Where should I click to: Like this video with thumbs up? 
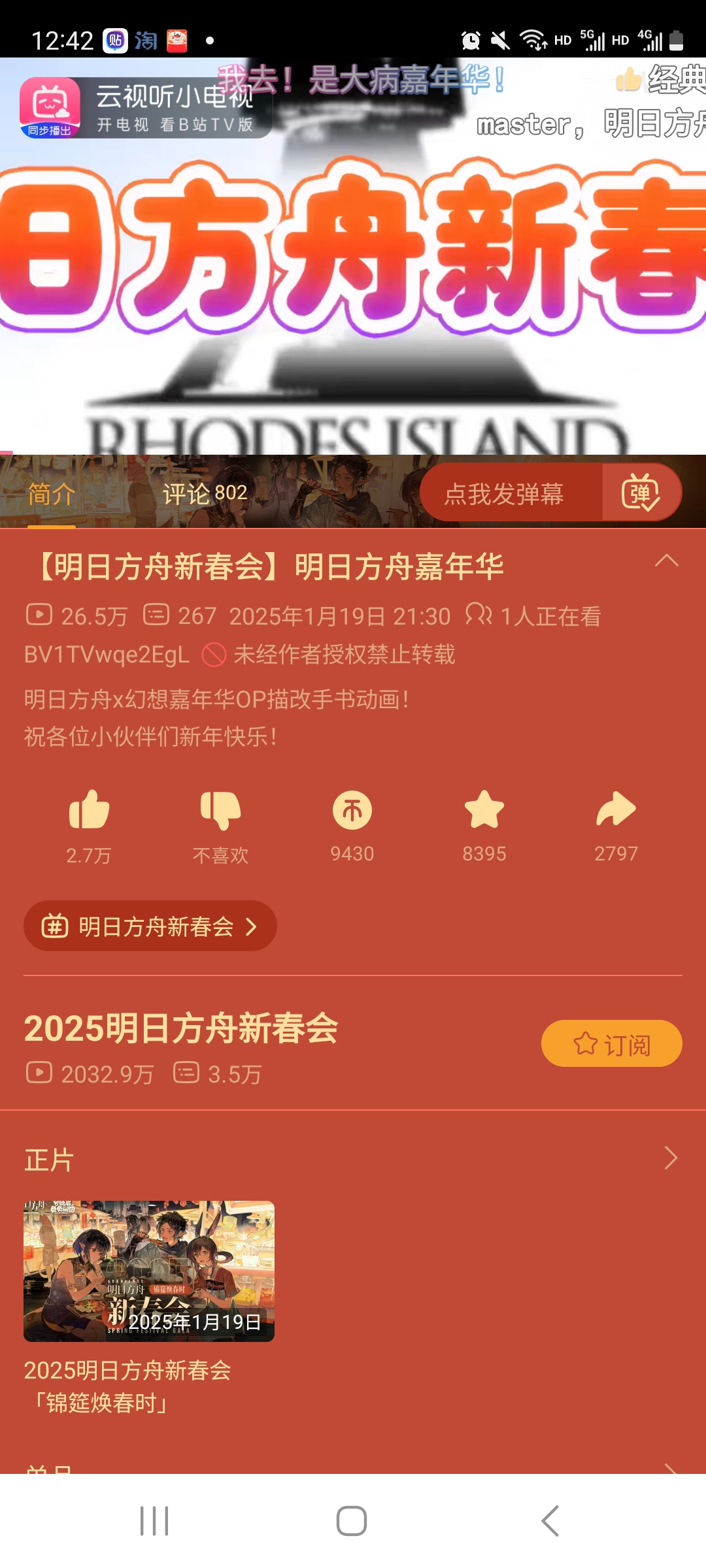coord(89,810)
